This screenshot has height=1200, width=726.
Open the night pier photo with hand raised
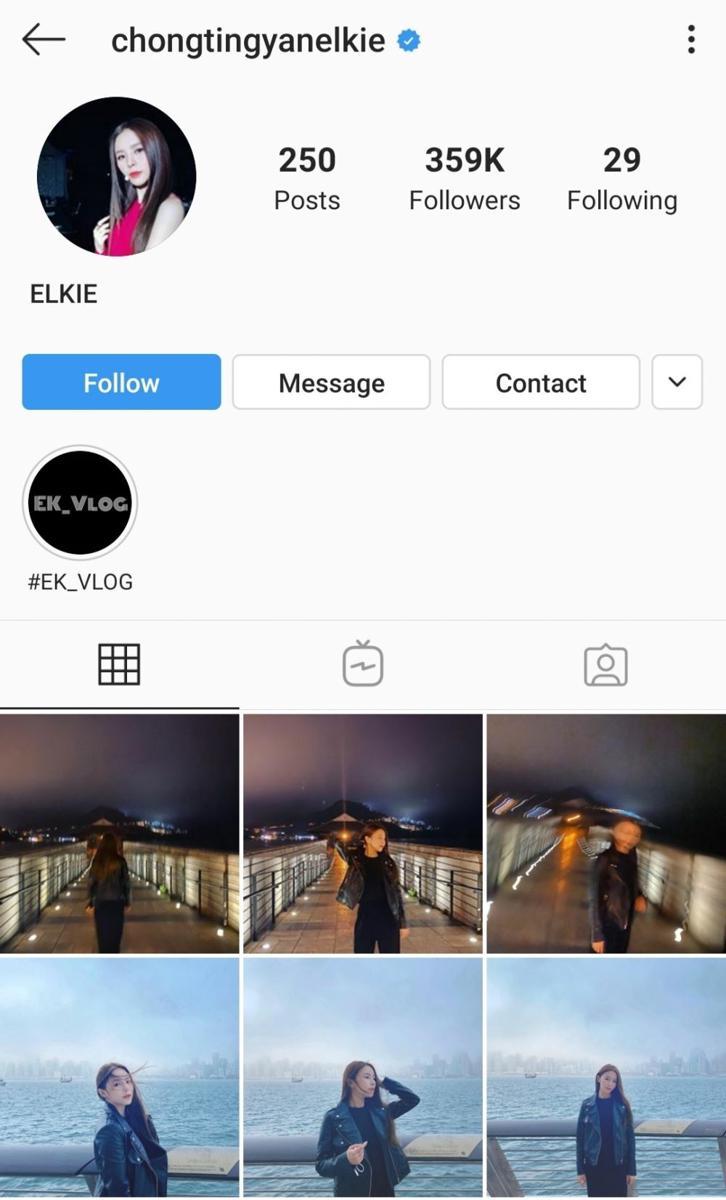(362, 832)
